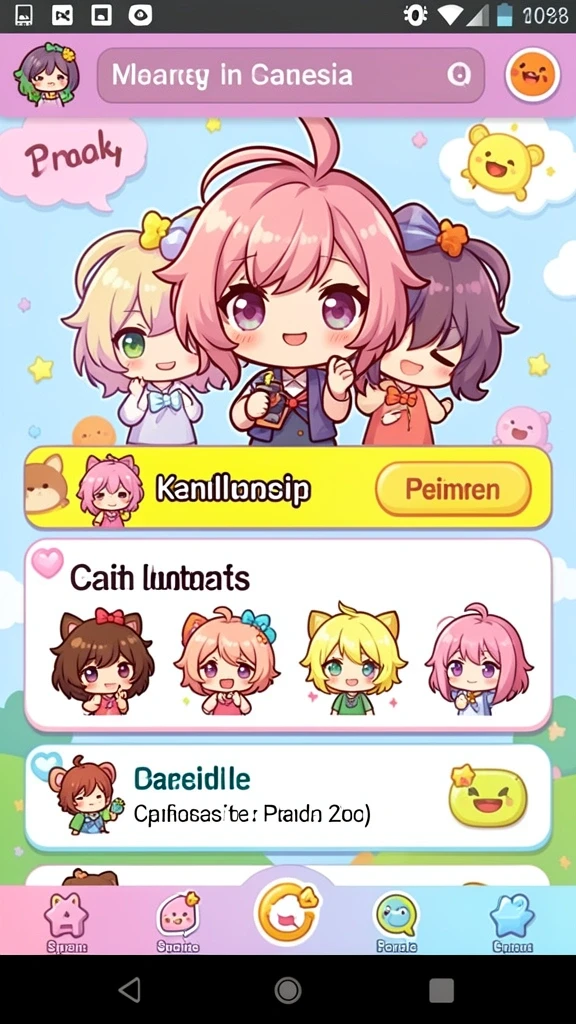This screenshot has width=576, height=1024.
Task: Tap the search field at the top
Action: 291,75
